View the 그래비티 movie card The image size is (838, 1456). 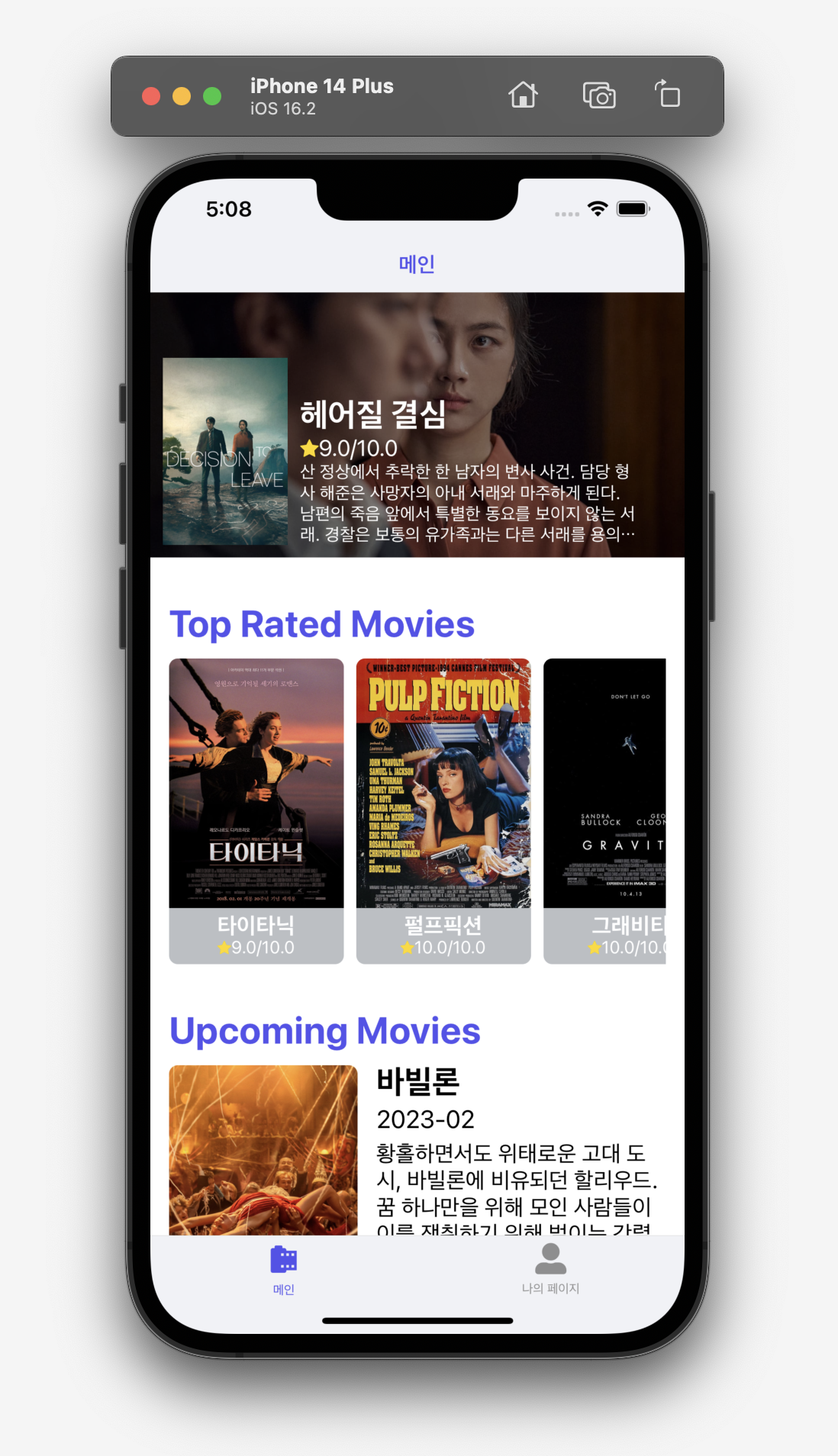(604, 810)
